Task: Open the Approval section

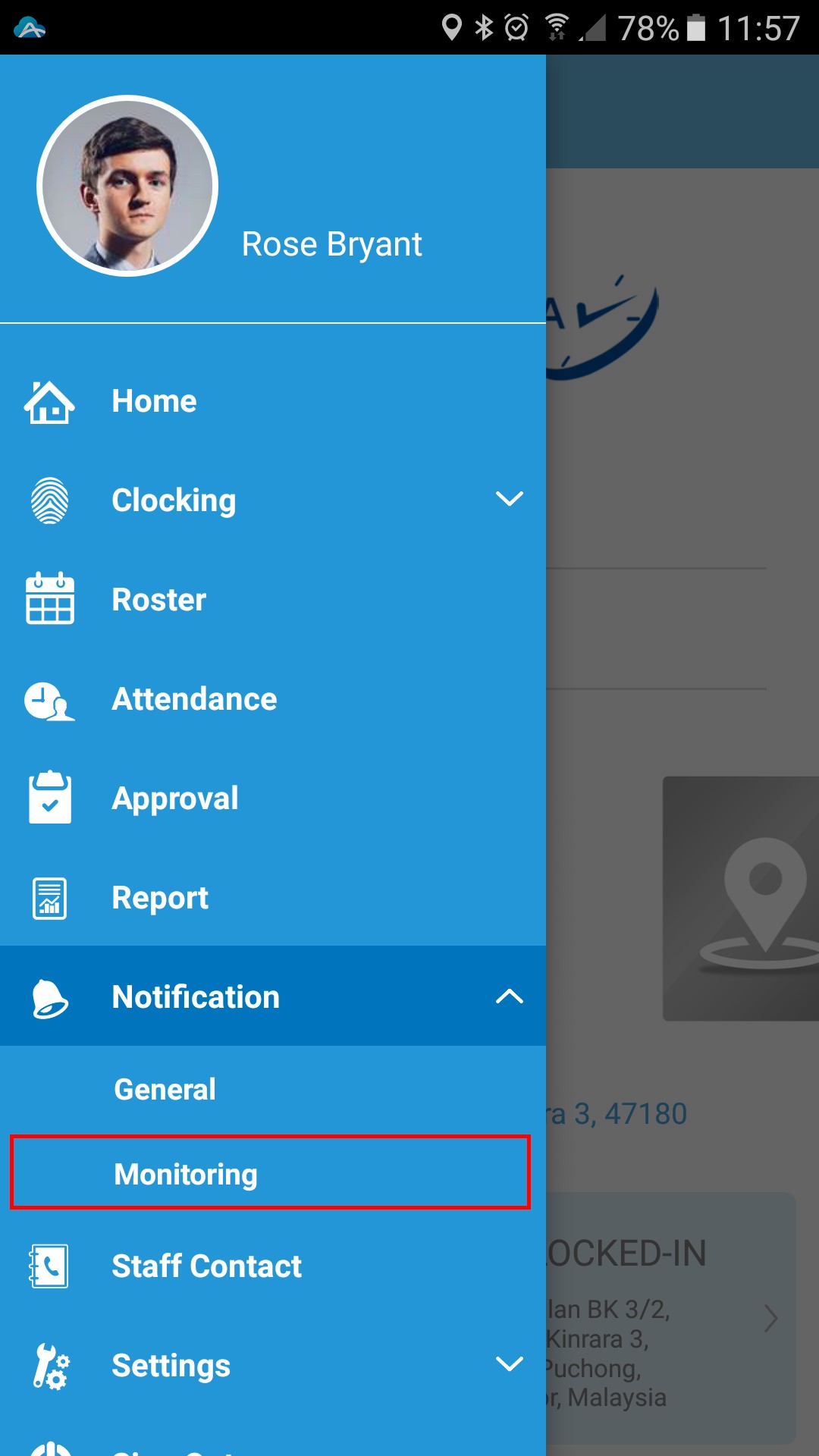Action: 273,799
